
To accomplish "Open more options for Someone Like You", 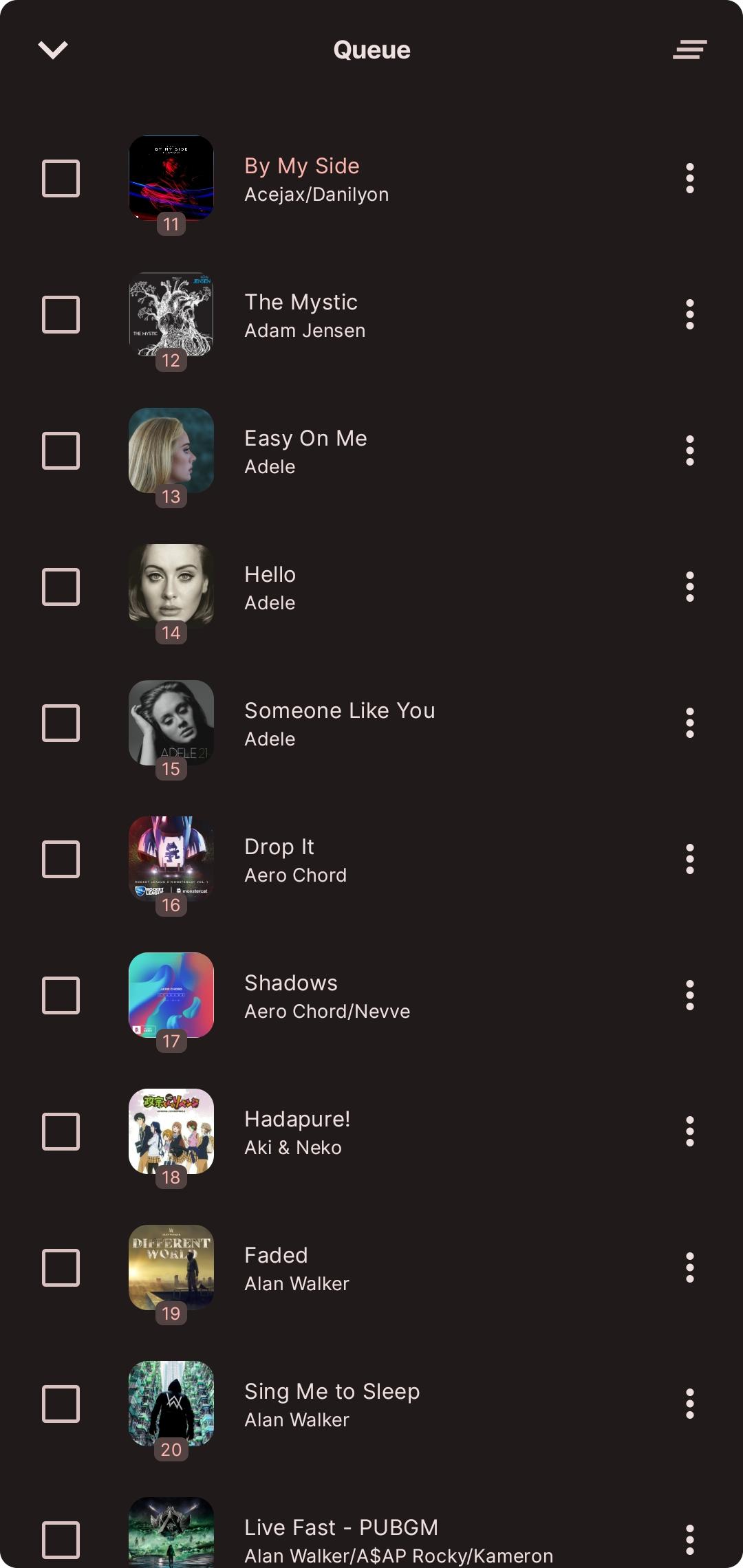I will coord(689,723).
